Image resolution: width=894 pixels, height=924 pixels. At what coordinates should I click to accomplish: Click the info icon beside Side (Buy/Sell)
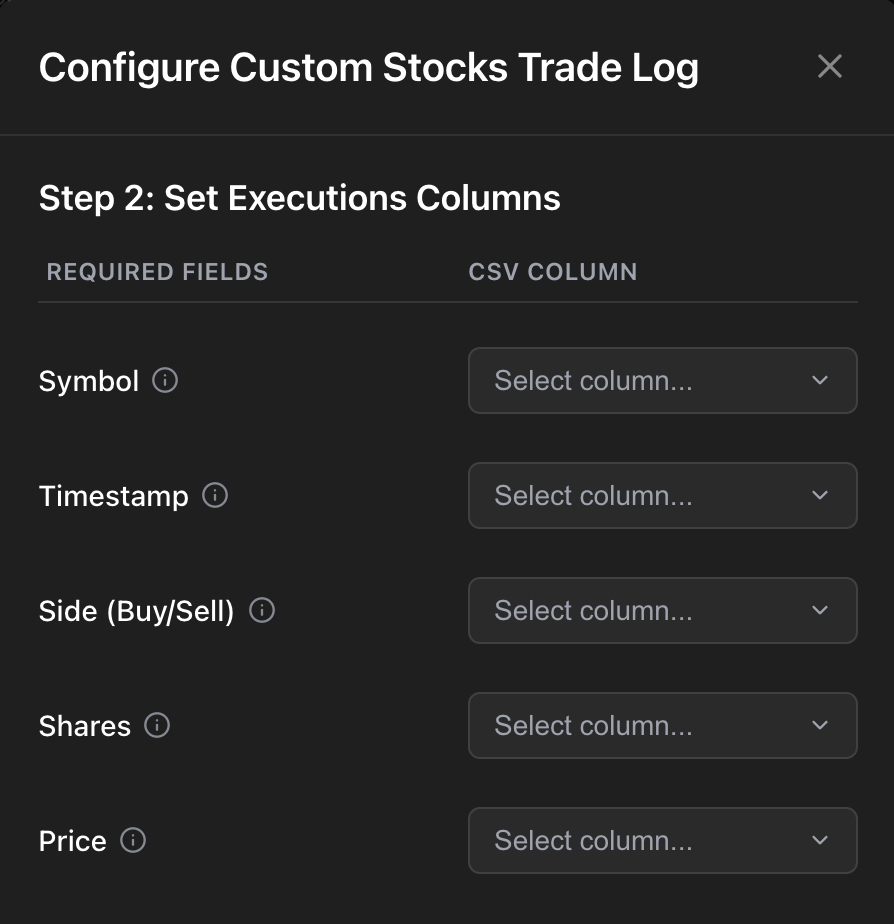261,610
